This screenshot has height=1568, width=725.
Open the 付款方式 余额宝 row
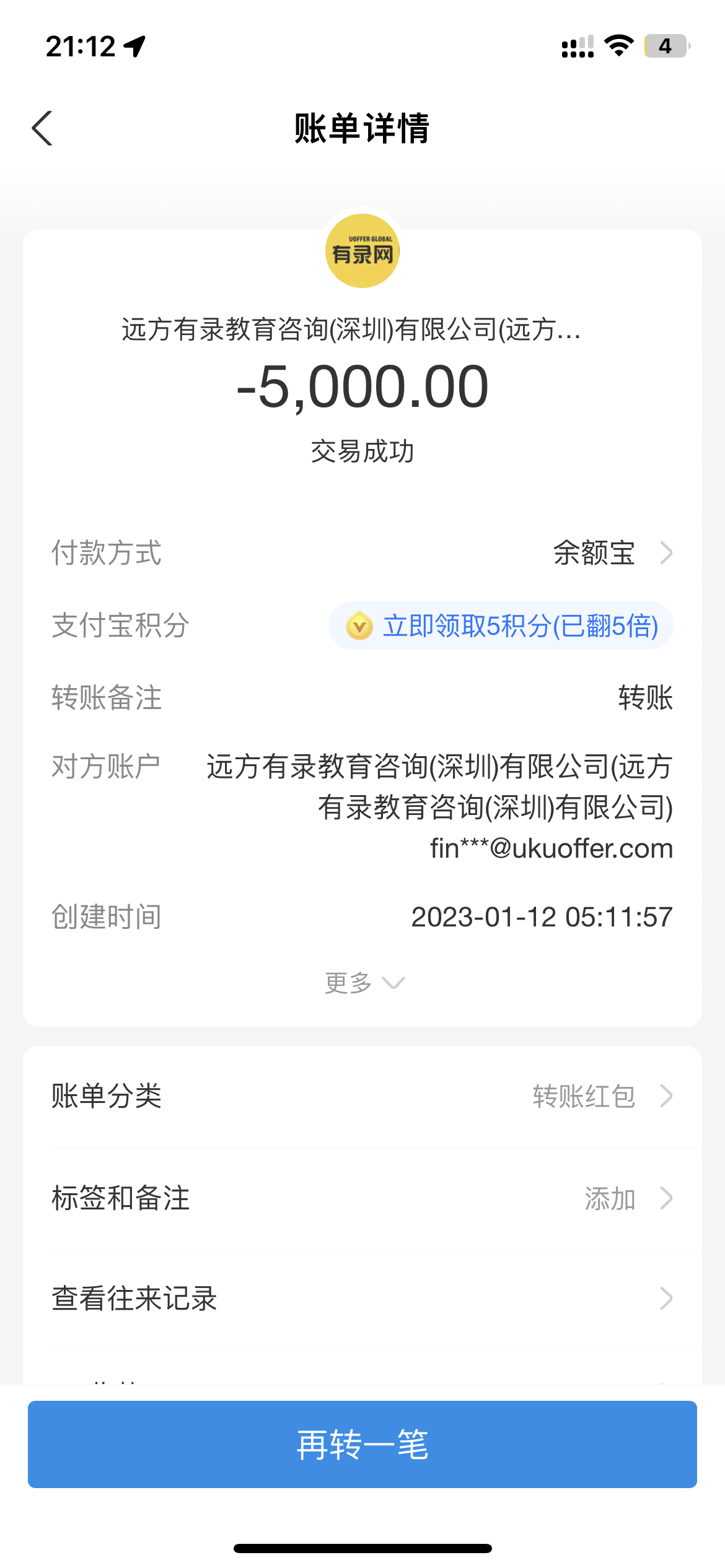pos(611,553)
